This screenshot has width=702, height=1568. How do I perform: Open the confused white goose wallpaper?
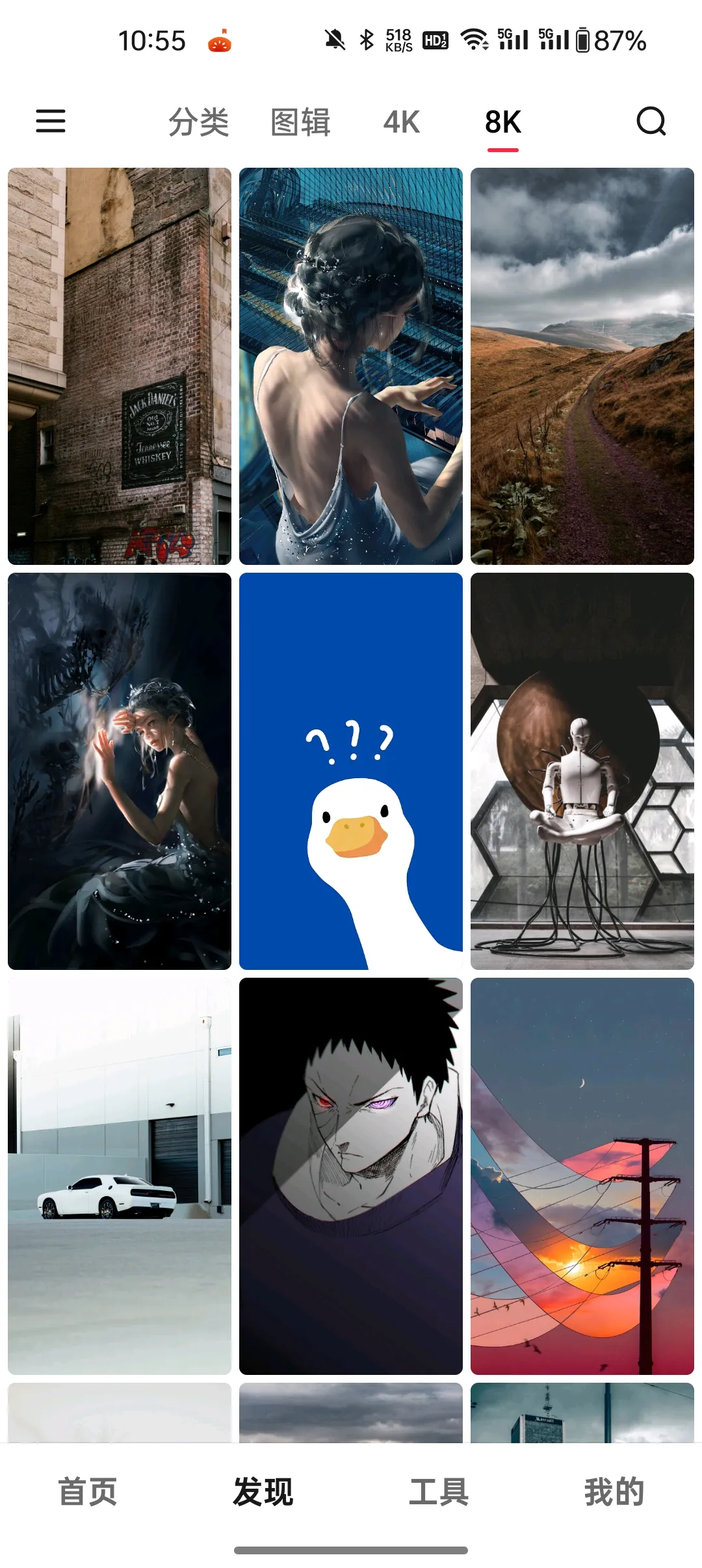tap(351, 771)
